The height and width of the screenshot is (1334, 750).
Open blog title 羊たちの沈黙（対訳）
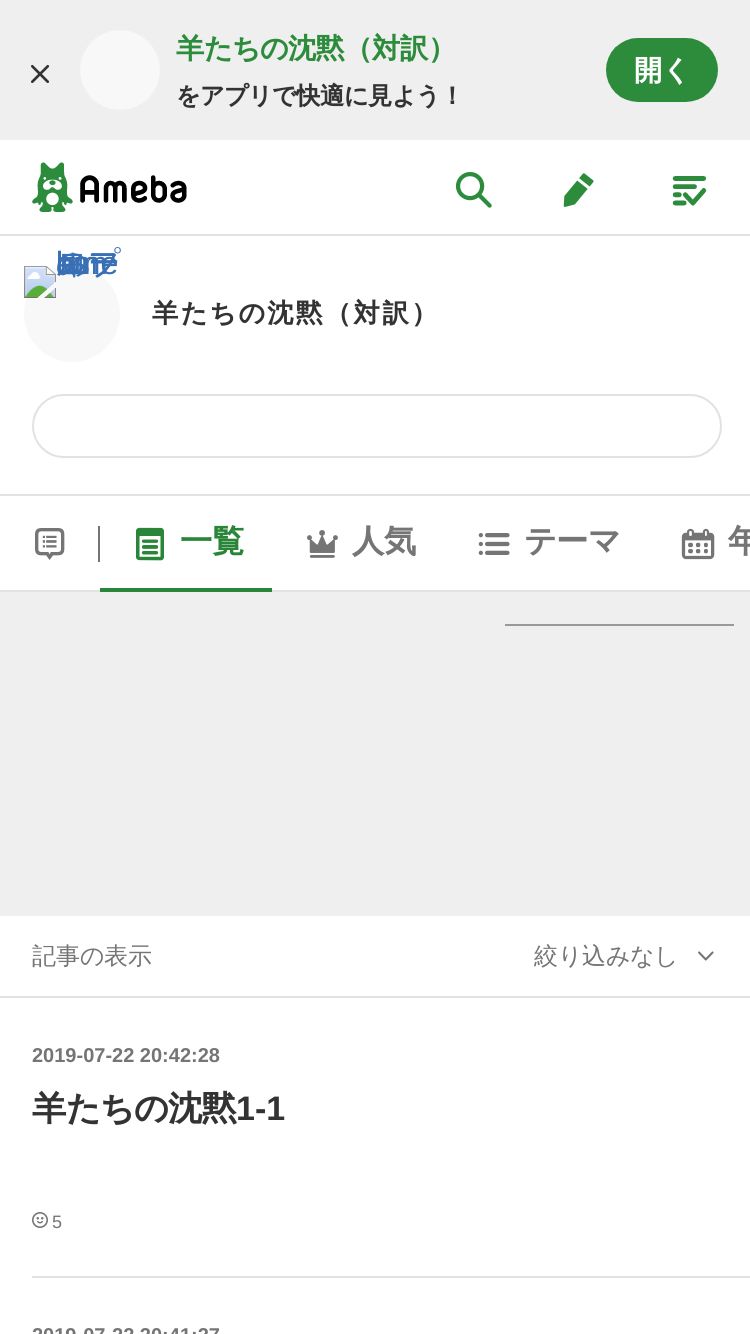click(x=290, y=313)
